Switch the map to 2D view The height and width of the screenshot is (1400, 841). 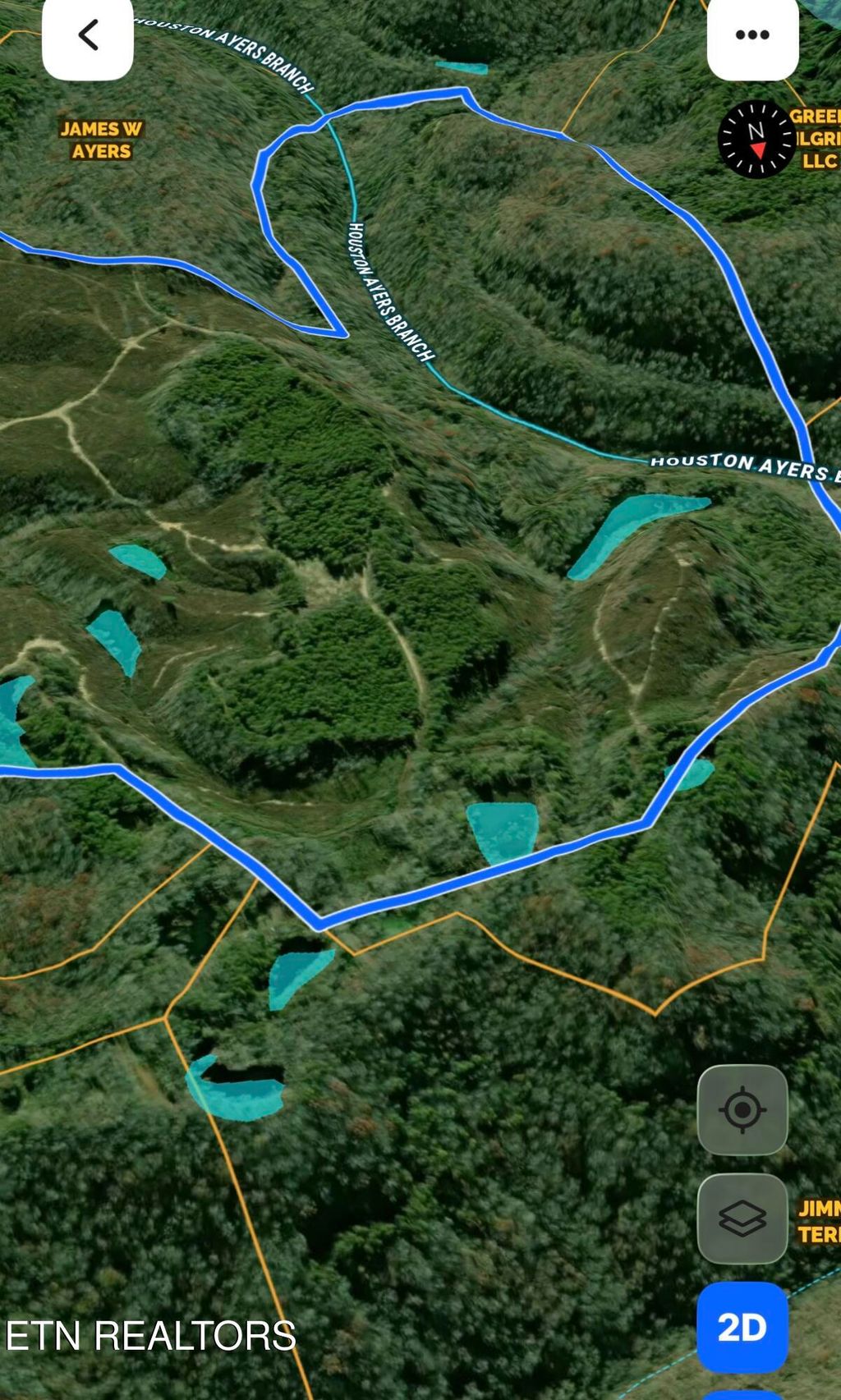(742, 1327)
